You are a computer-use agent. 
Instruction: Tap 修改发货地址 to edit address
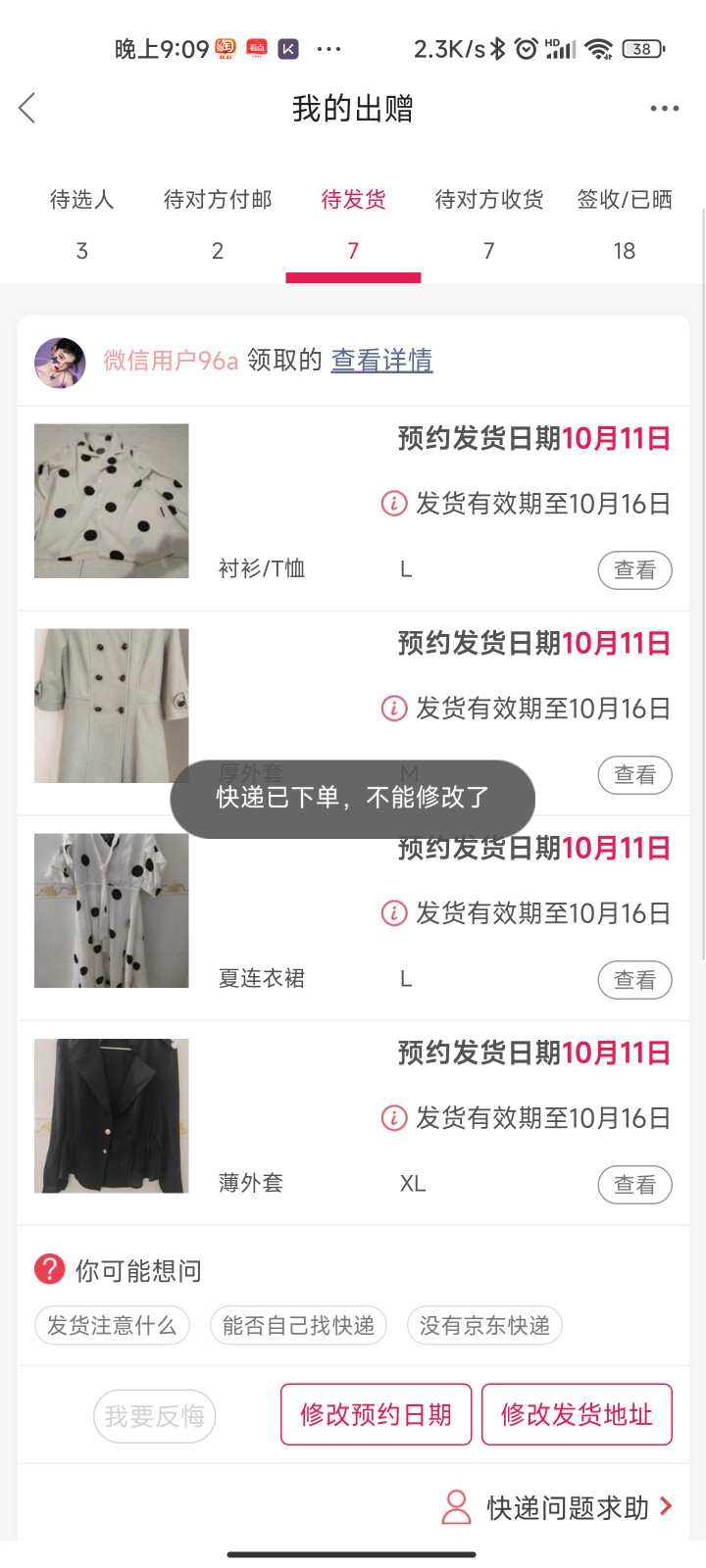click(x=577, y=1414)
